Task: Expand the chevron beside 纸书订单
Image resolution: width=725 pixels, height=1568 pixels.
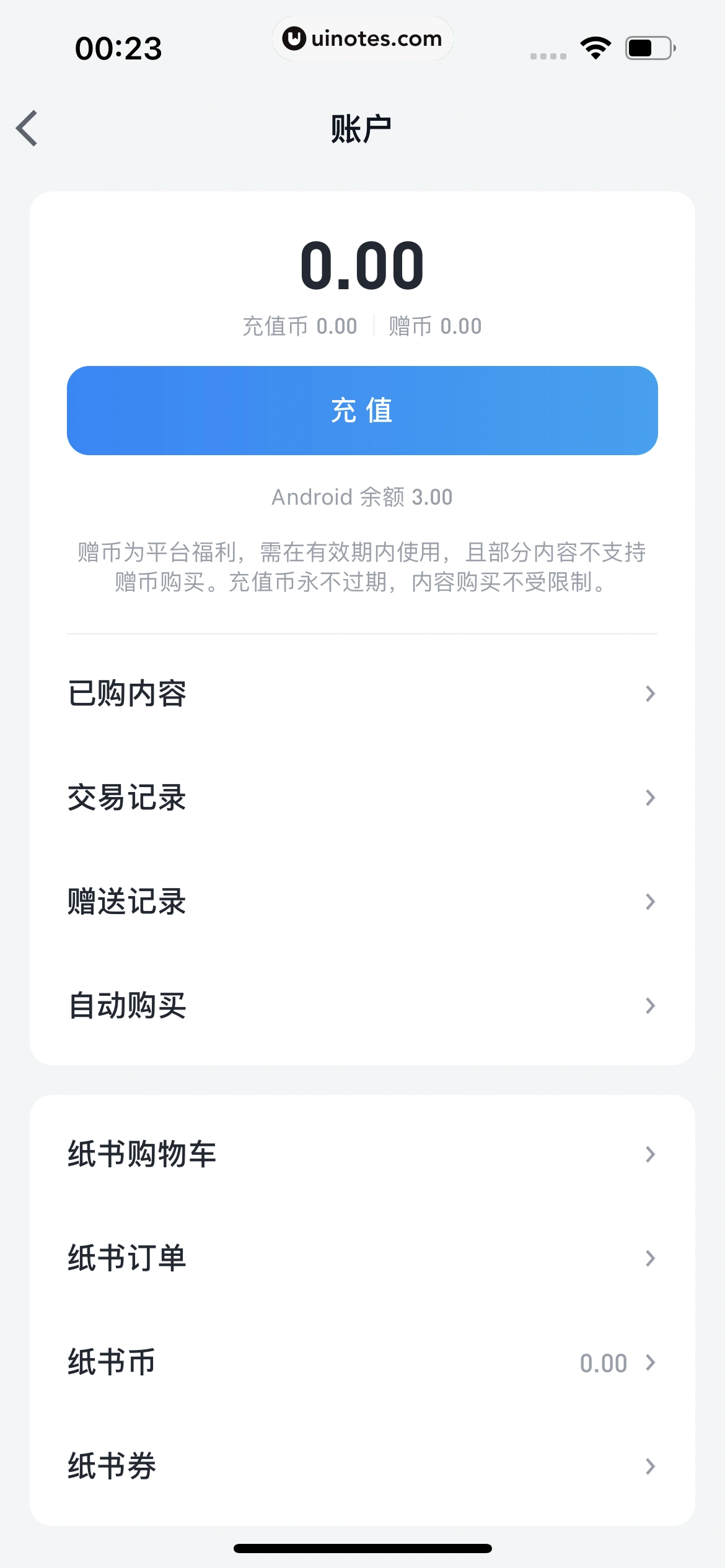Action: click(649, 1258)
